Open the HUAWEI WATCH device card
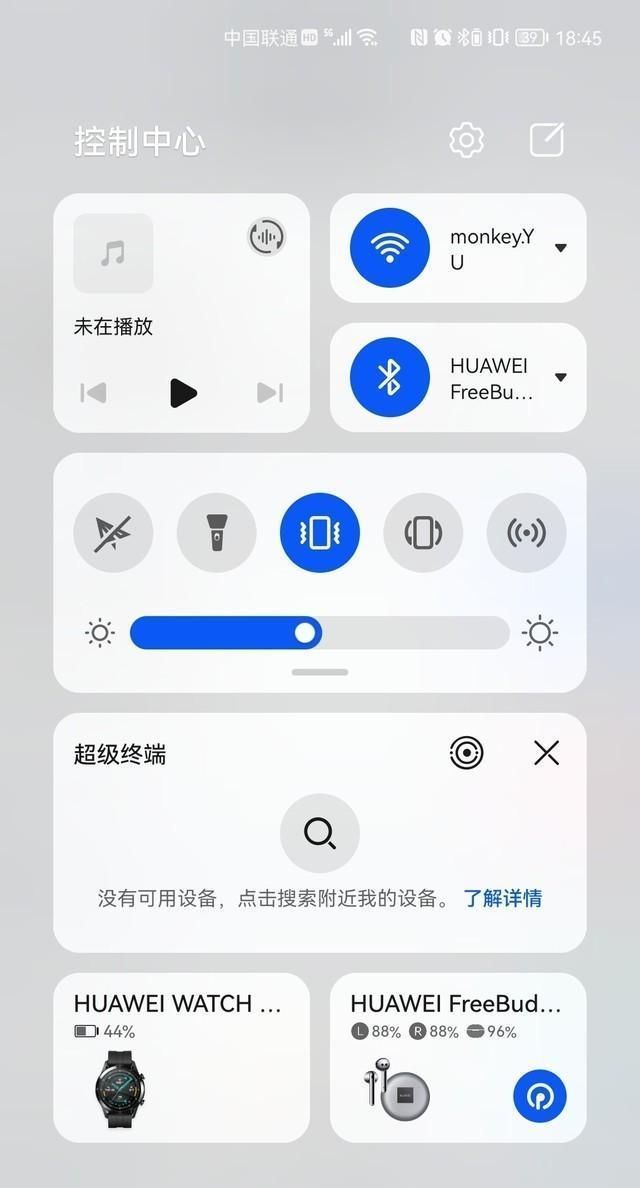Image resolution: width=640 pixels, height=1188 pixels. point(181,1057)
